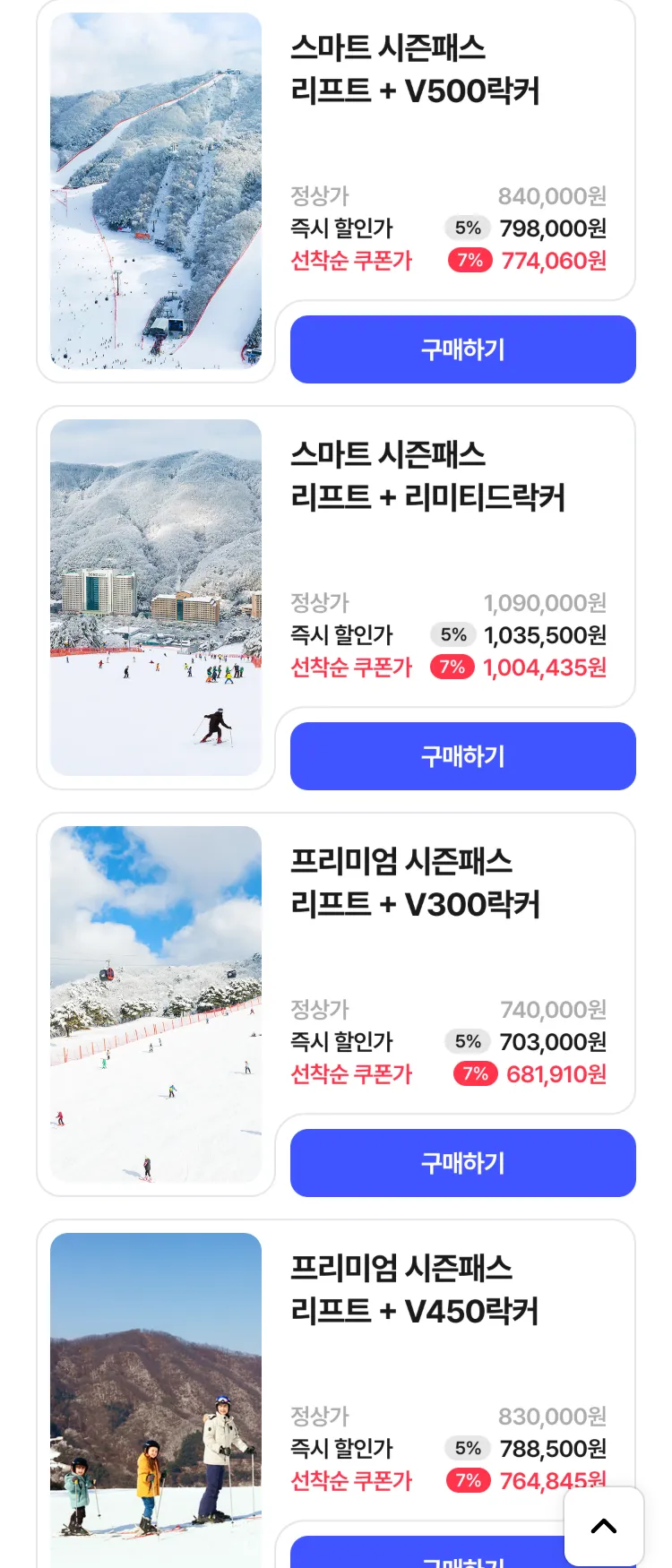Jump back to top with the up arrow
The height and width of the screenshot is (1568, 672).
[x=604, y=1526]
